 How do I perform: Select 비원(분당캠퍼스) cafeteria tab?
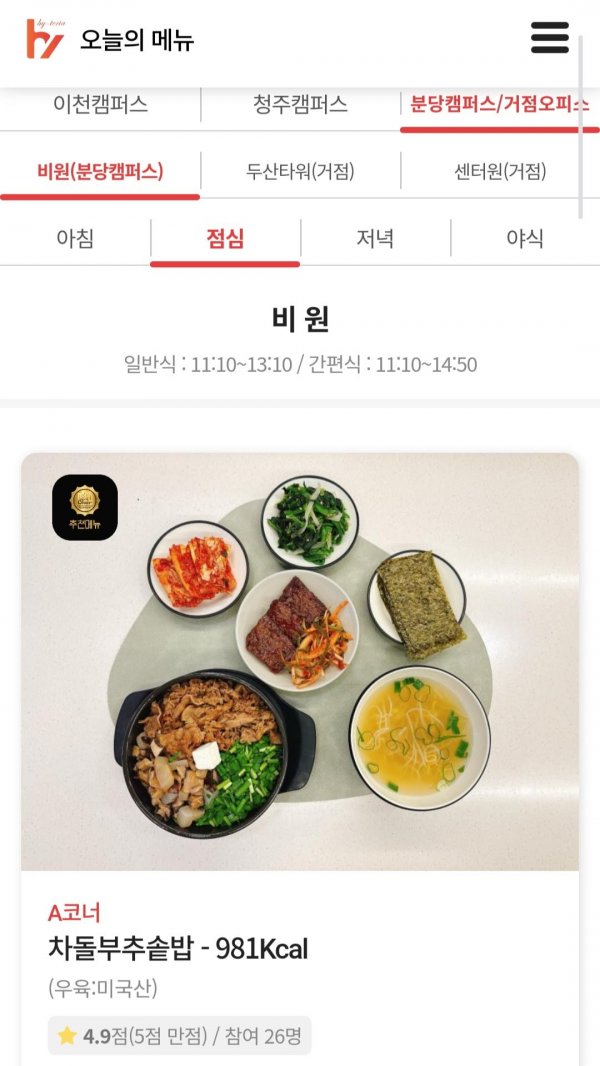coord(100,171)
